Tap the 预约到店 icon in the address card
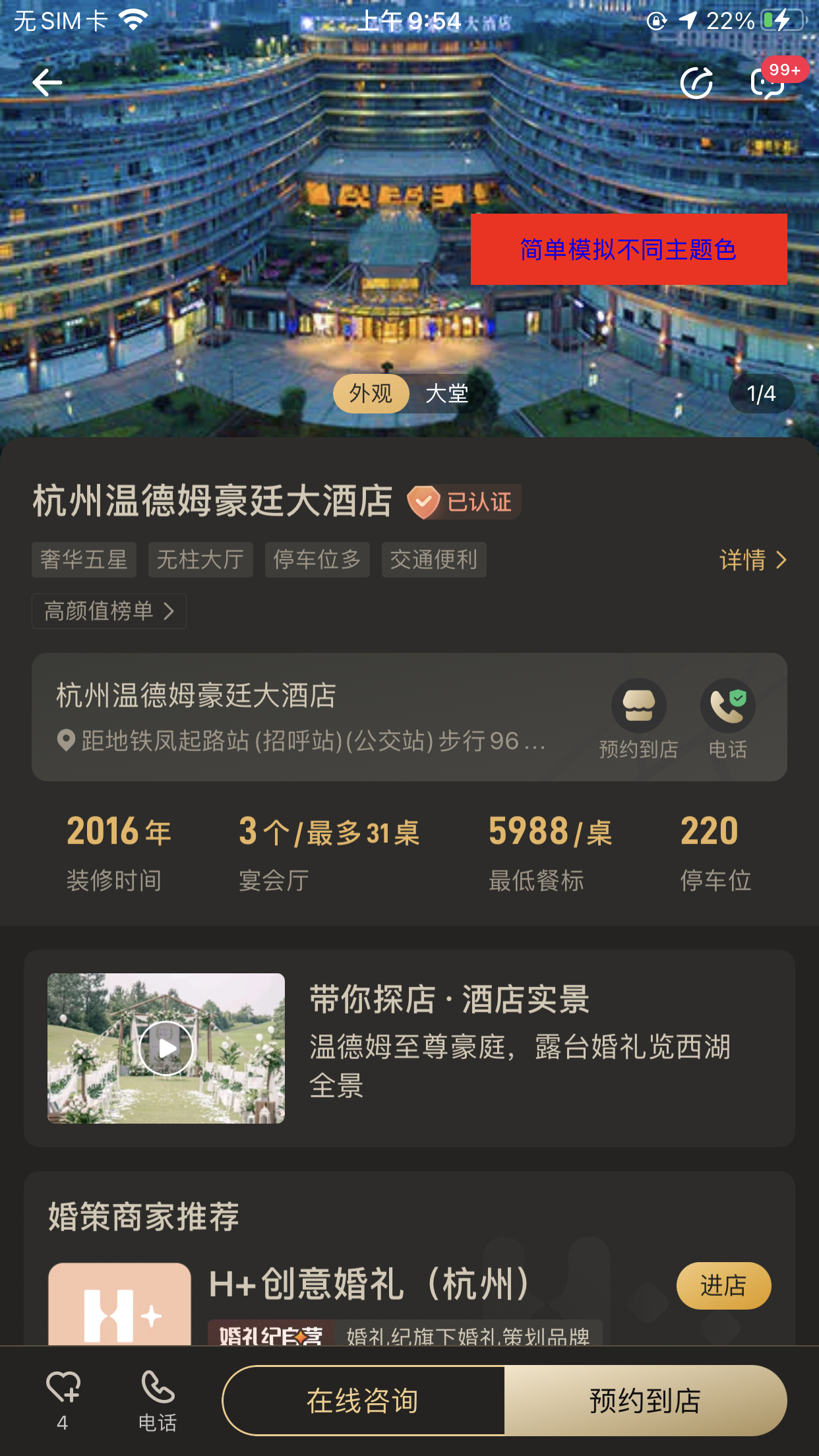 (638, 719)
